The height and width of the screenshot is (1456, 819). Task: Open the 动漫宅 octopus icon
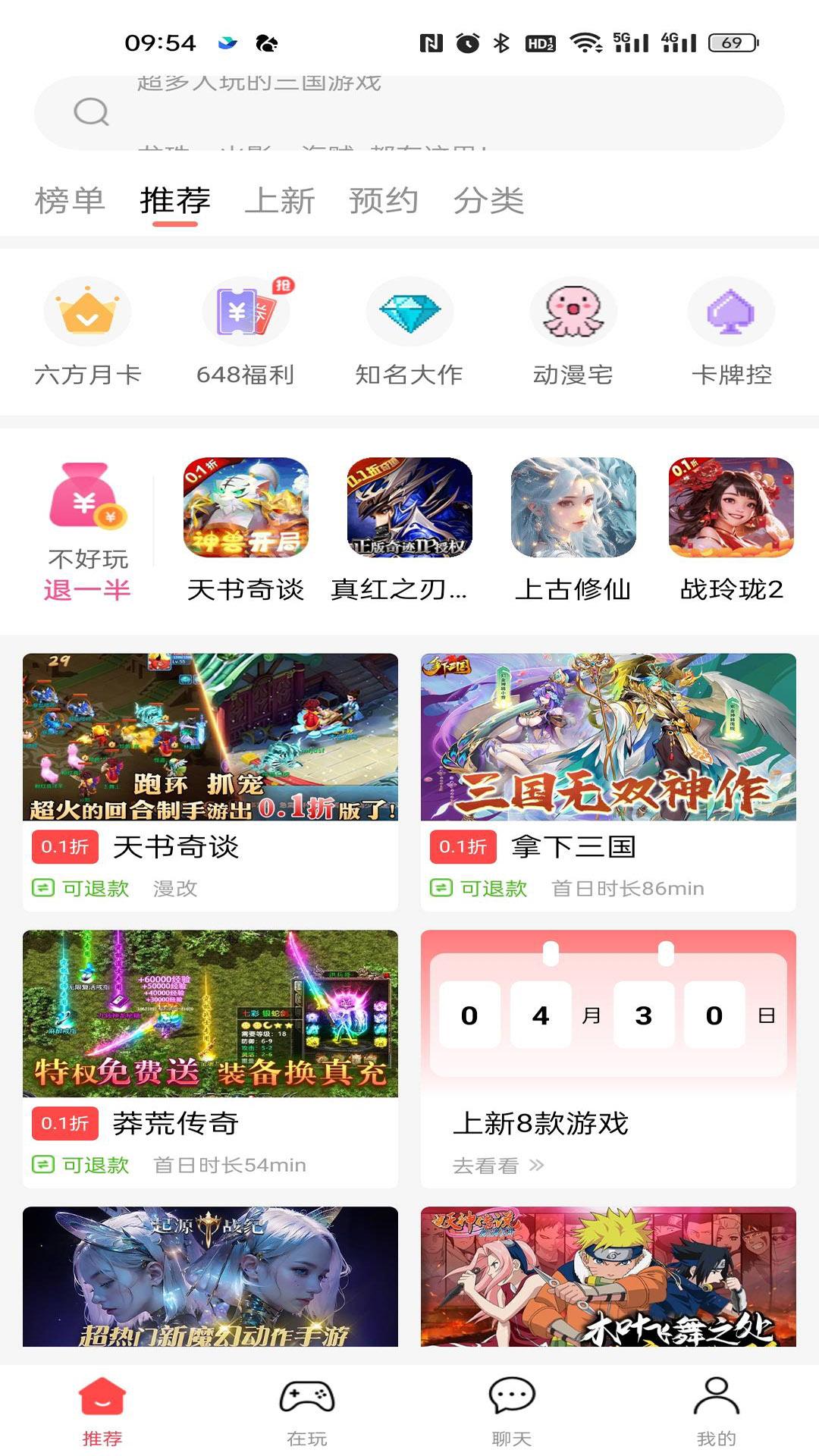coord(573,311)
